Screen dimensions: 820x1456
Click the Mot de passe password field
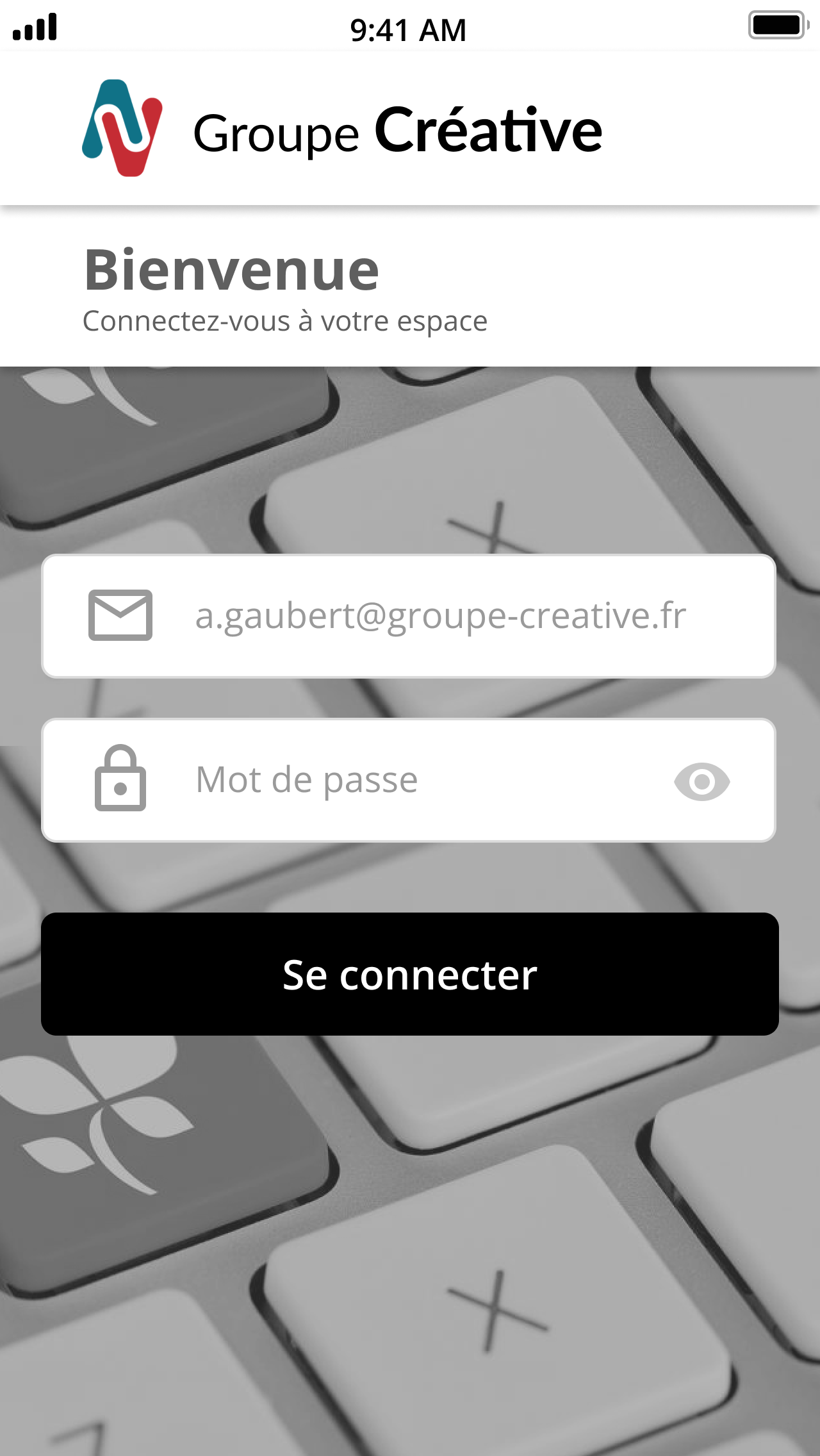pyautogui.click(x=384, y=781)
